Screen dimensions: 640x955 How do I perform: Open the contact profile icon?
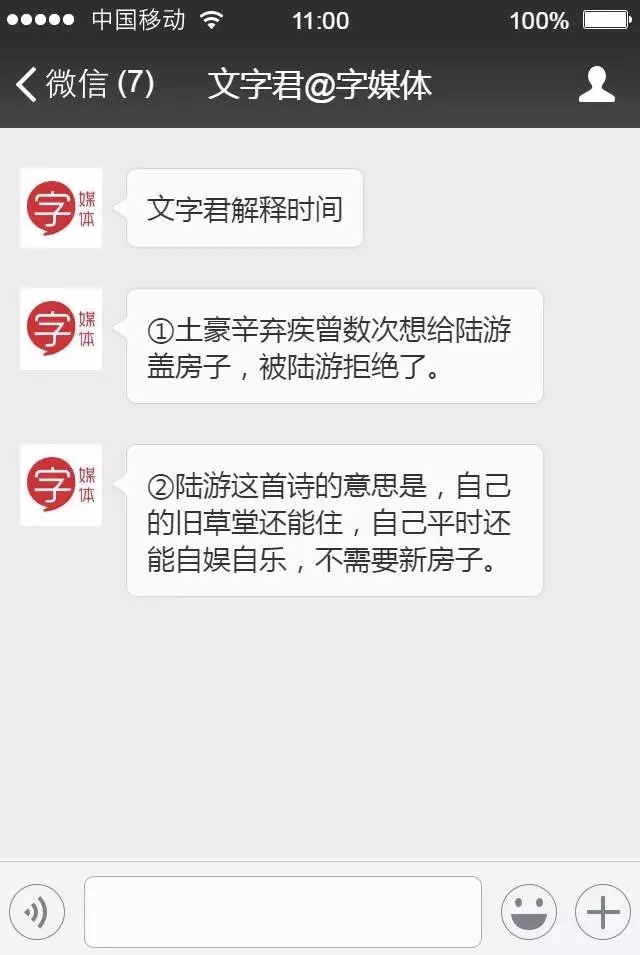[597, 85]
